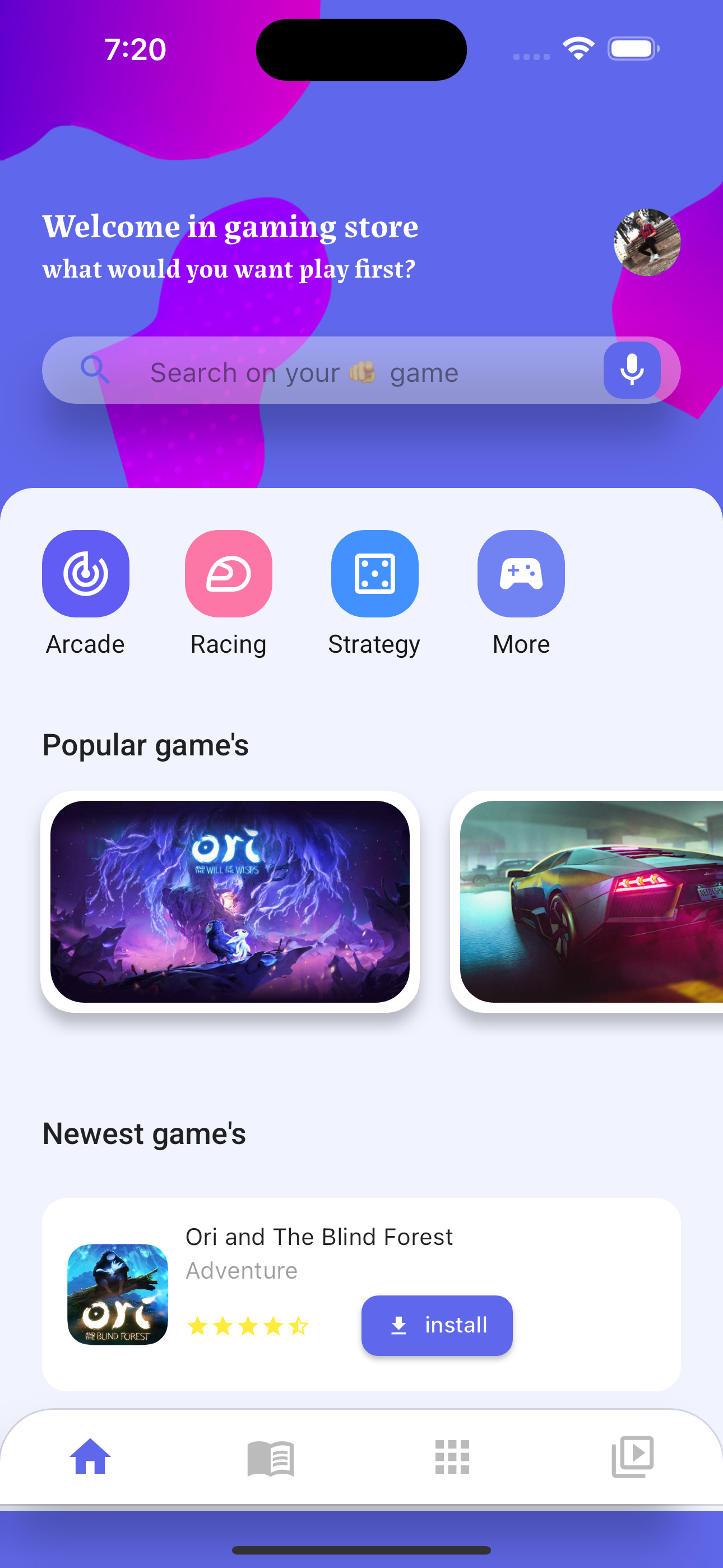Open the racing car game card

coord(590,901)
